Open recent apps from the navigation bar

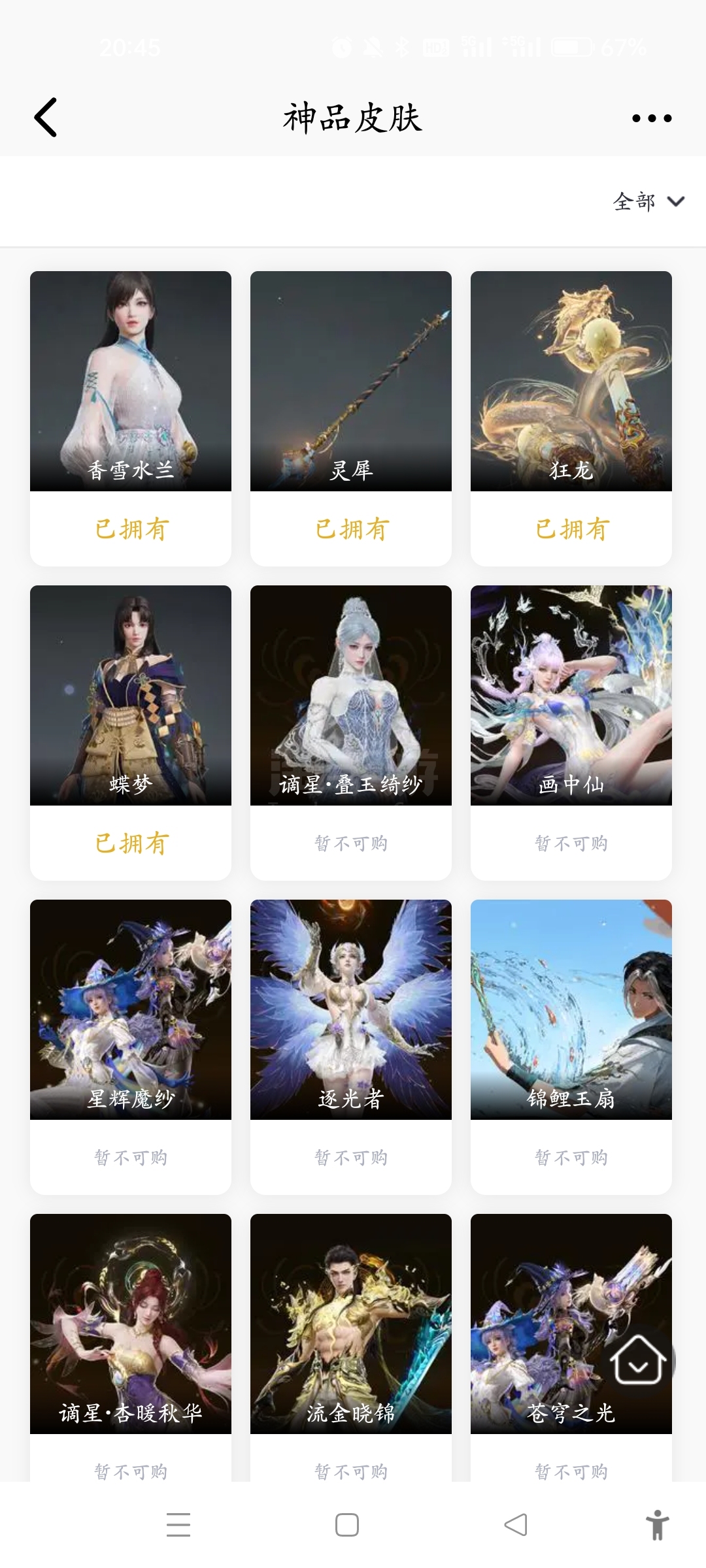point(178,1524)
